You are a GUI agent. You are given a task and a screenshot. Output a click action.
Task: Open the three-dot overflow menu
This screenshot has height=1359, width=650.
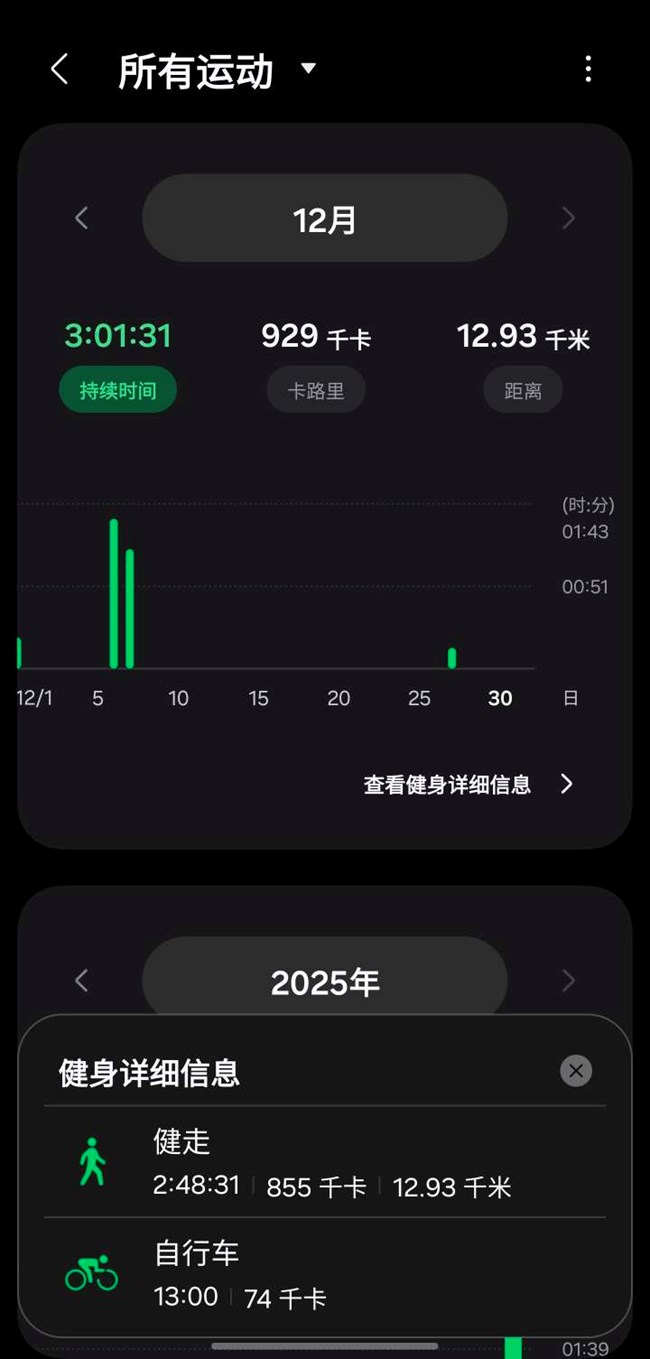pyautogui.click(x=588, y=70)
